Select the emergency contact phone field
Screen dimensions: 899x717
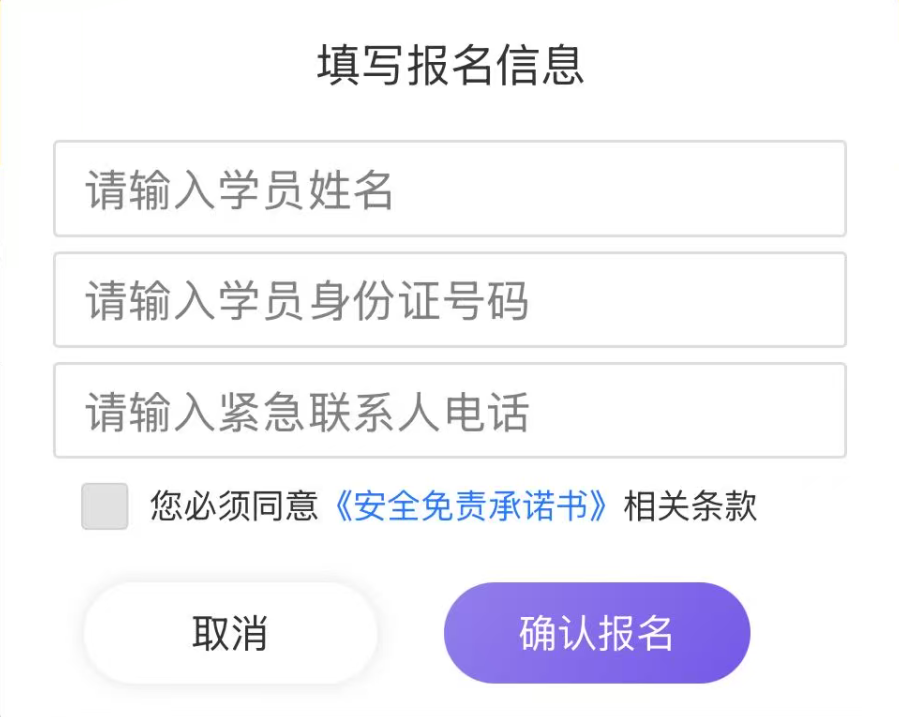click(x=450, y=410)
